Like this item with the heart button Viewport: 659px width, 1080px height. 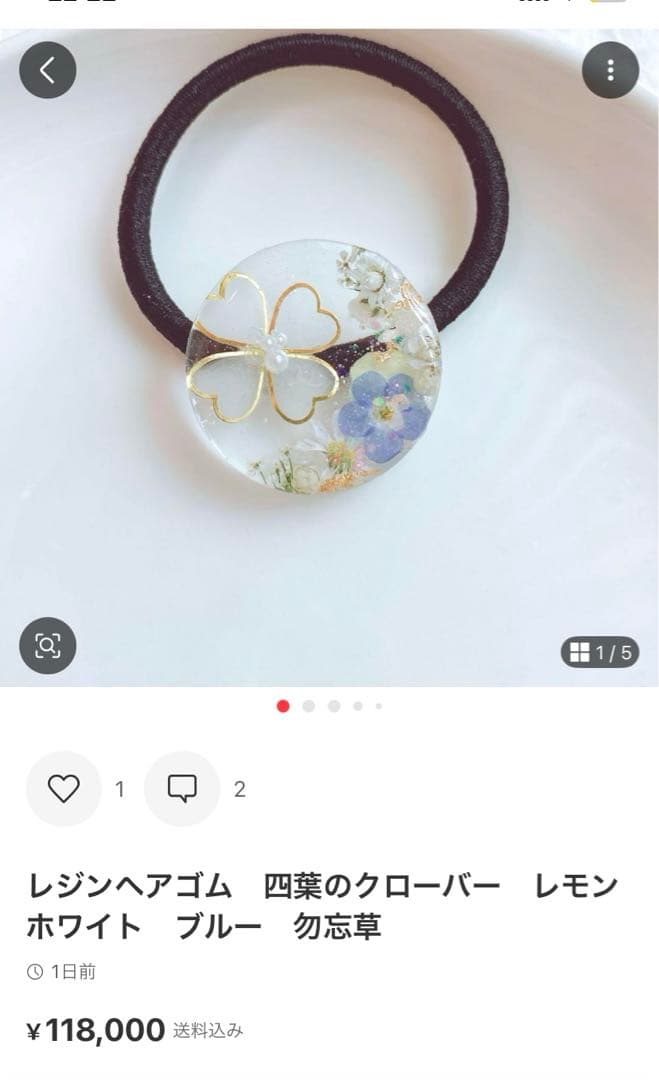(64, 789)
